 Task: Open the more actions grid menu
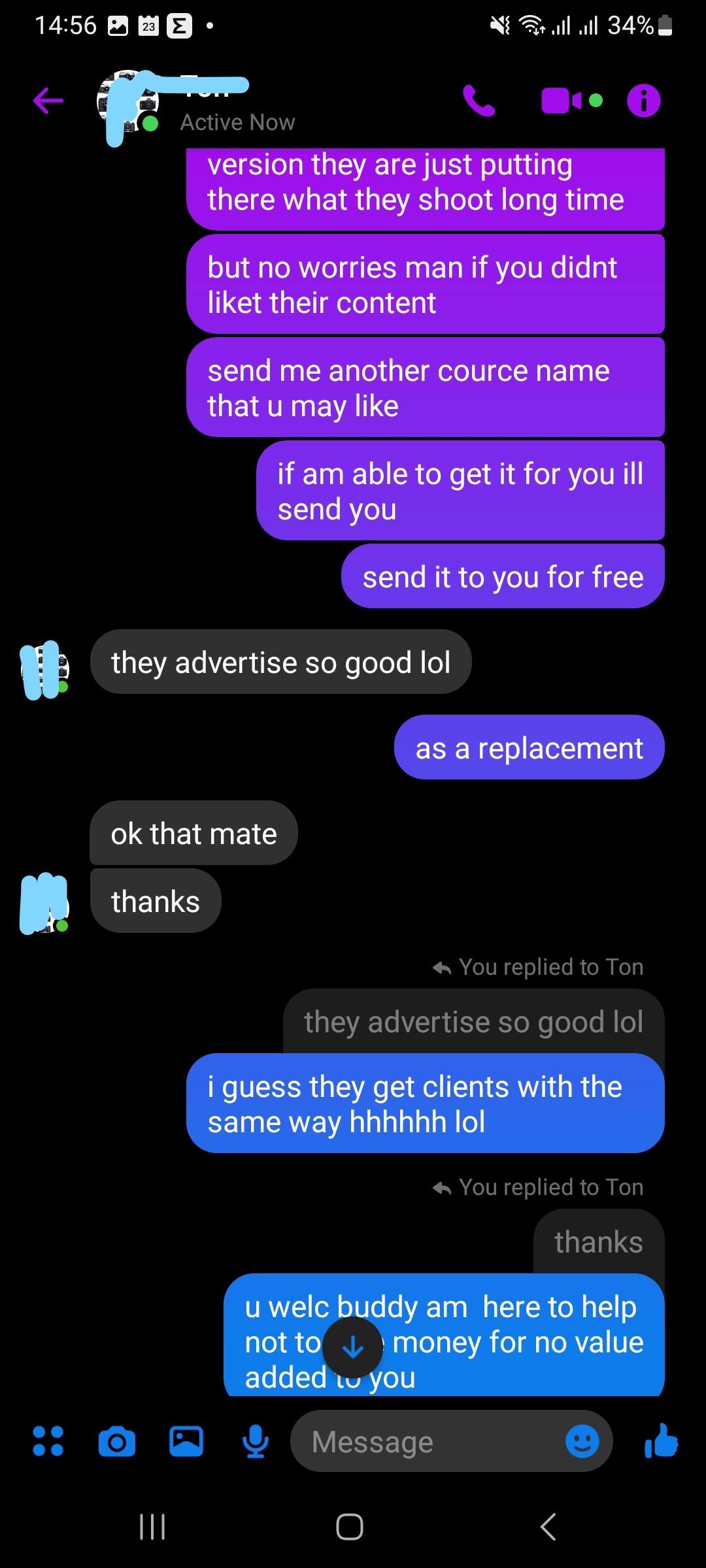[48, 1441]
